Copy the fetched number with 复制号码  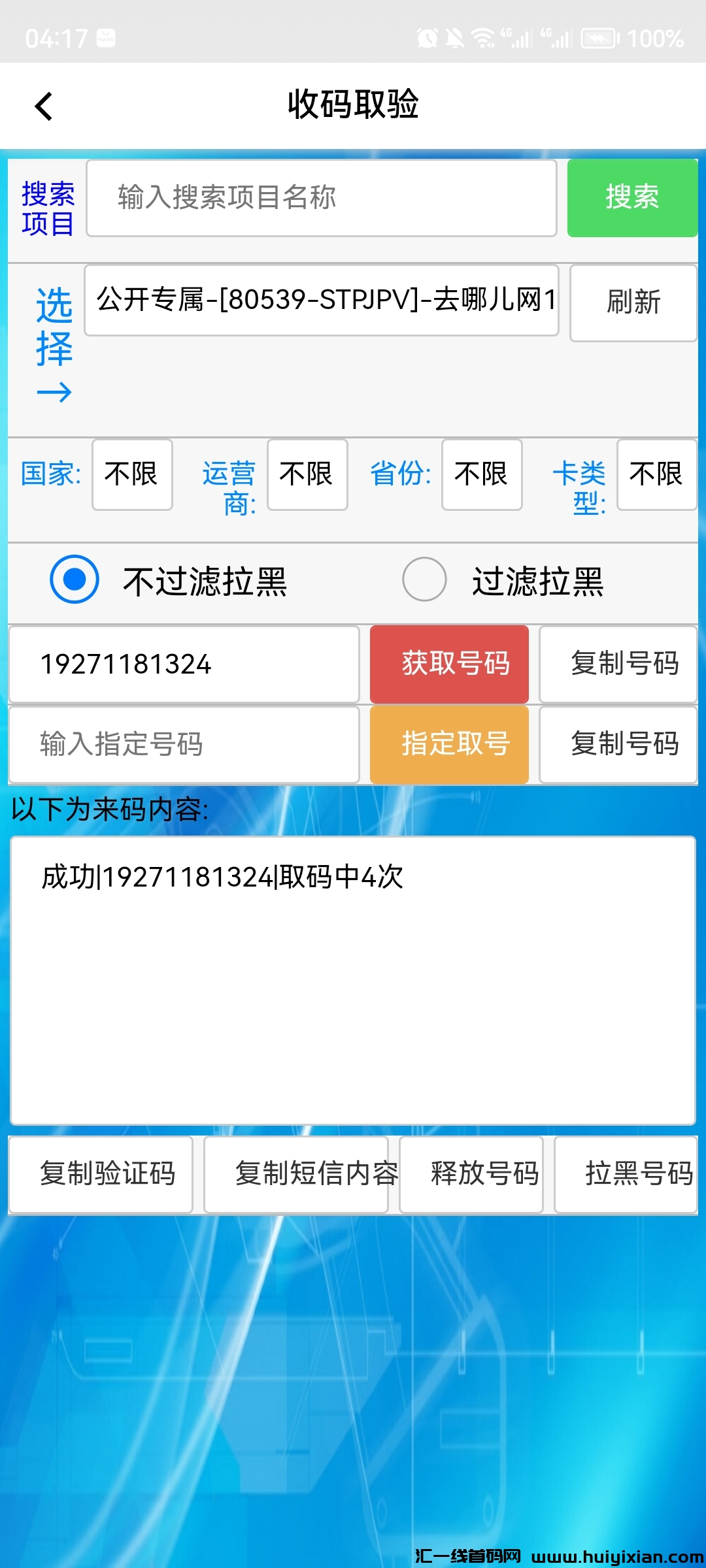pyautogui.click(x=618, y=664)
